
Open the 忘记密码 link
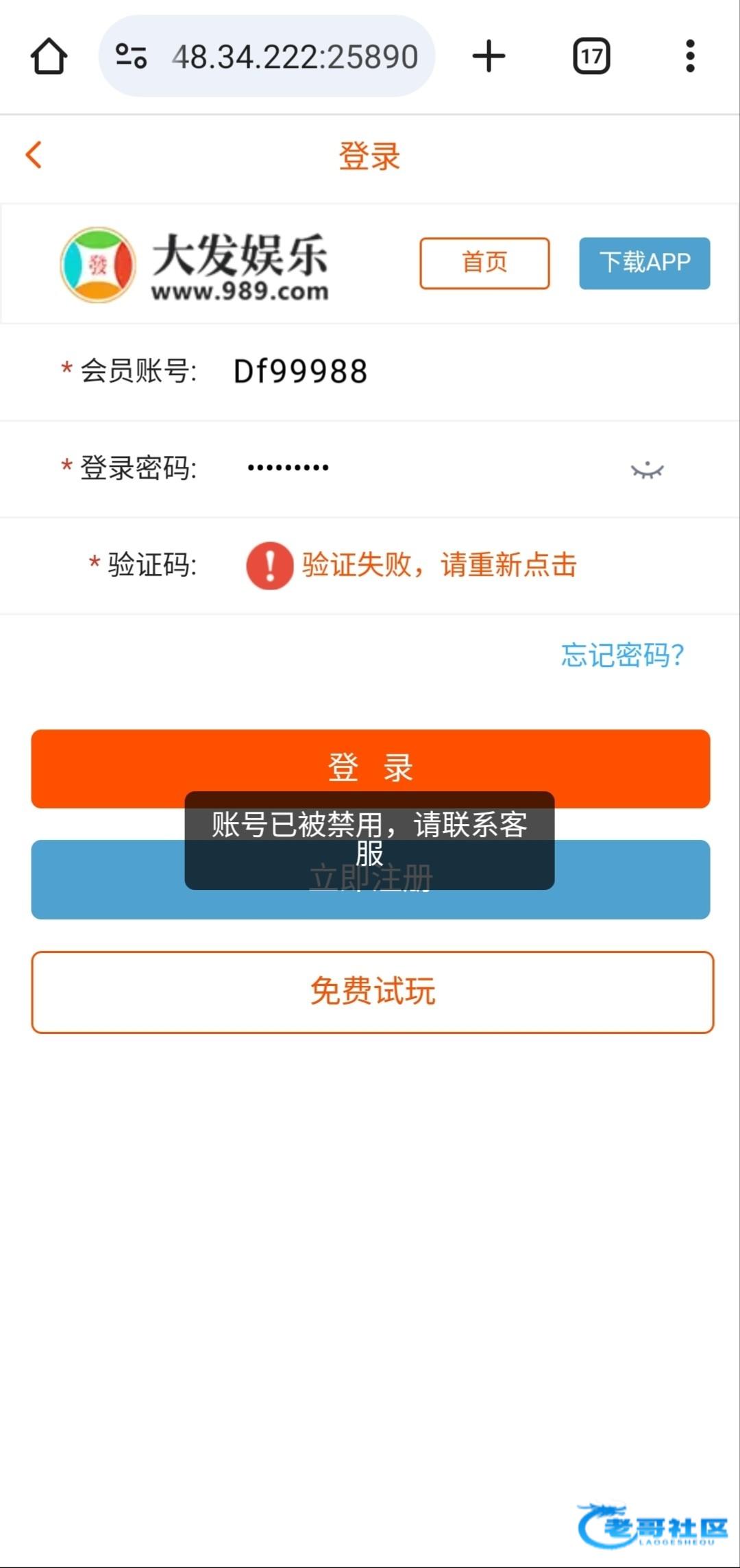pyautogui.click(x=622, y=655)
